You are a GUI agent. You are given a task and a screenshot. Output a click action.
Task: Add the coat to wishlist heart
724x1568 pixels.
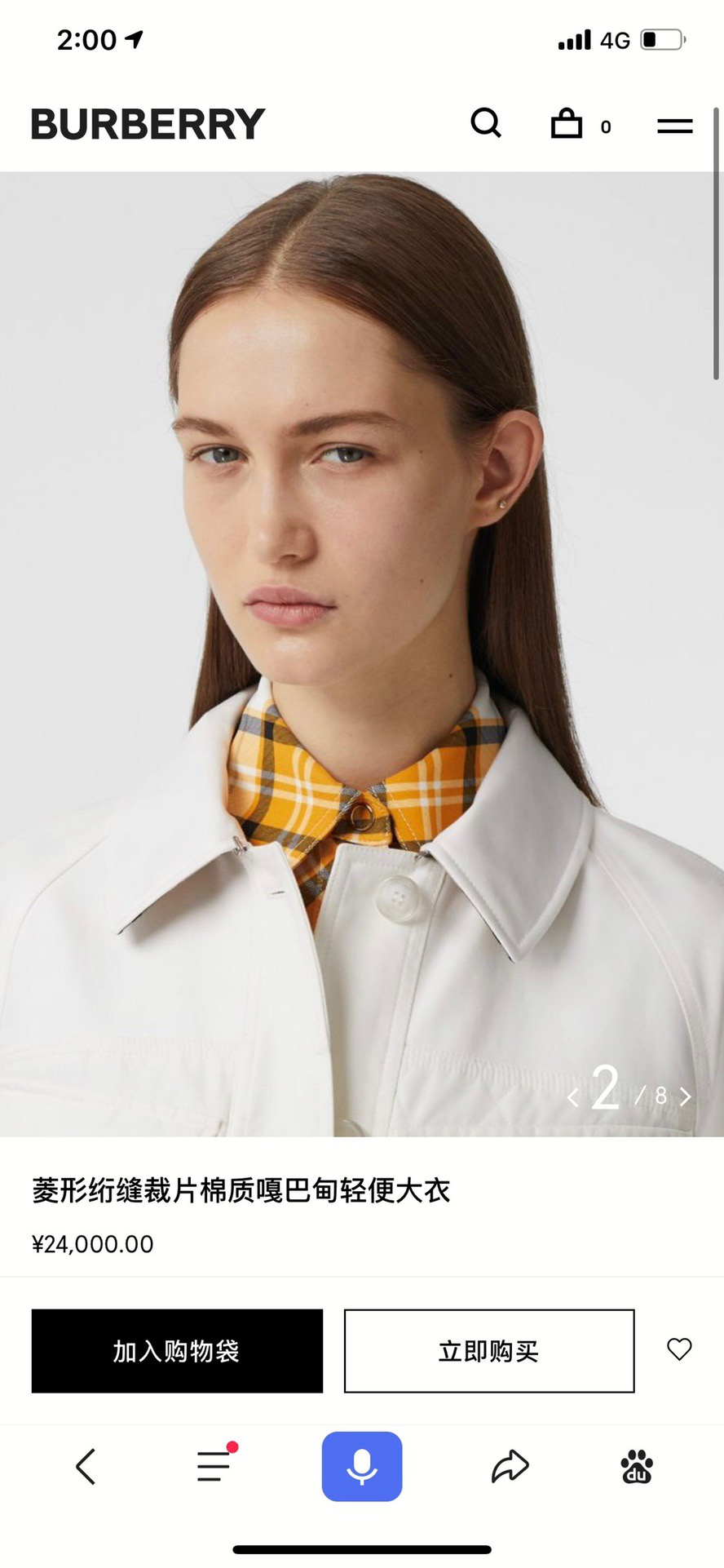(679, 1349)
